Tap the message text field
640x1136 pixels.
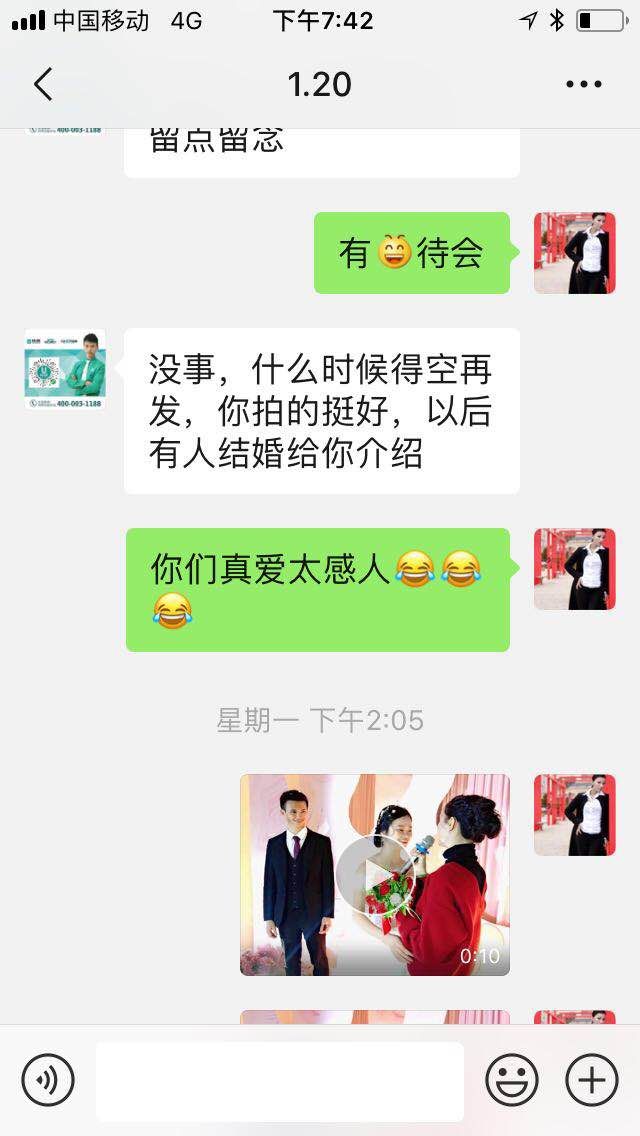(280, 1081)
